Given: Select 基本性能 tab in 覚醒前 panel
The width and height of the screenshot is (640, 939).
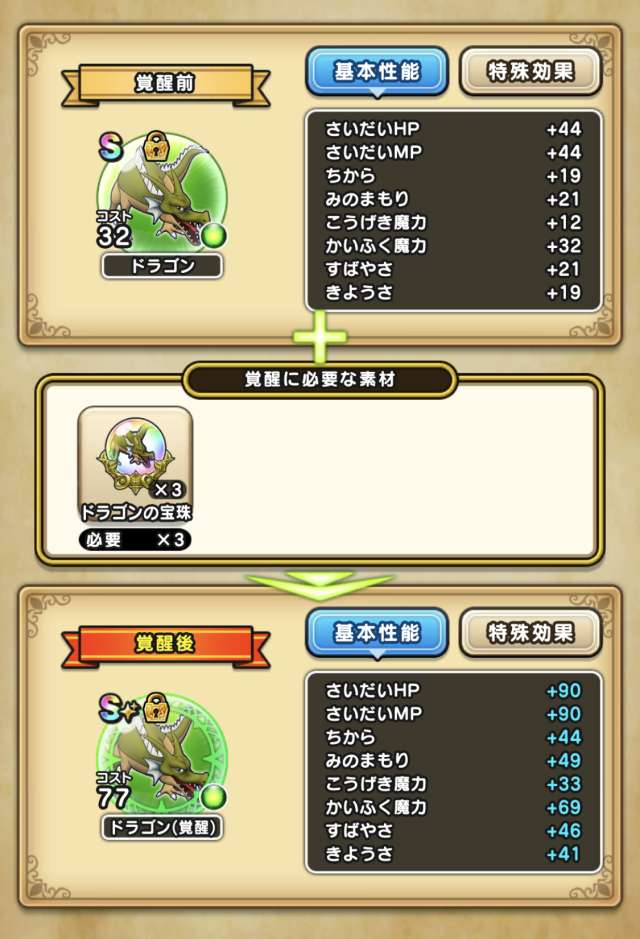Looking at the screenshot, I should pyautogui.click(x=377, y=72).
